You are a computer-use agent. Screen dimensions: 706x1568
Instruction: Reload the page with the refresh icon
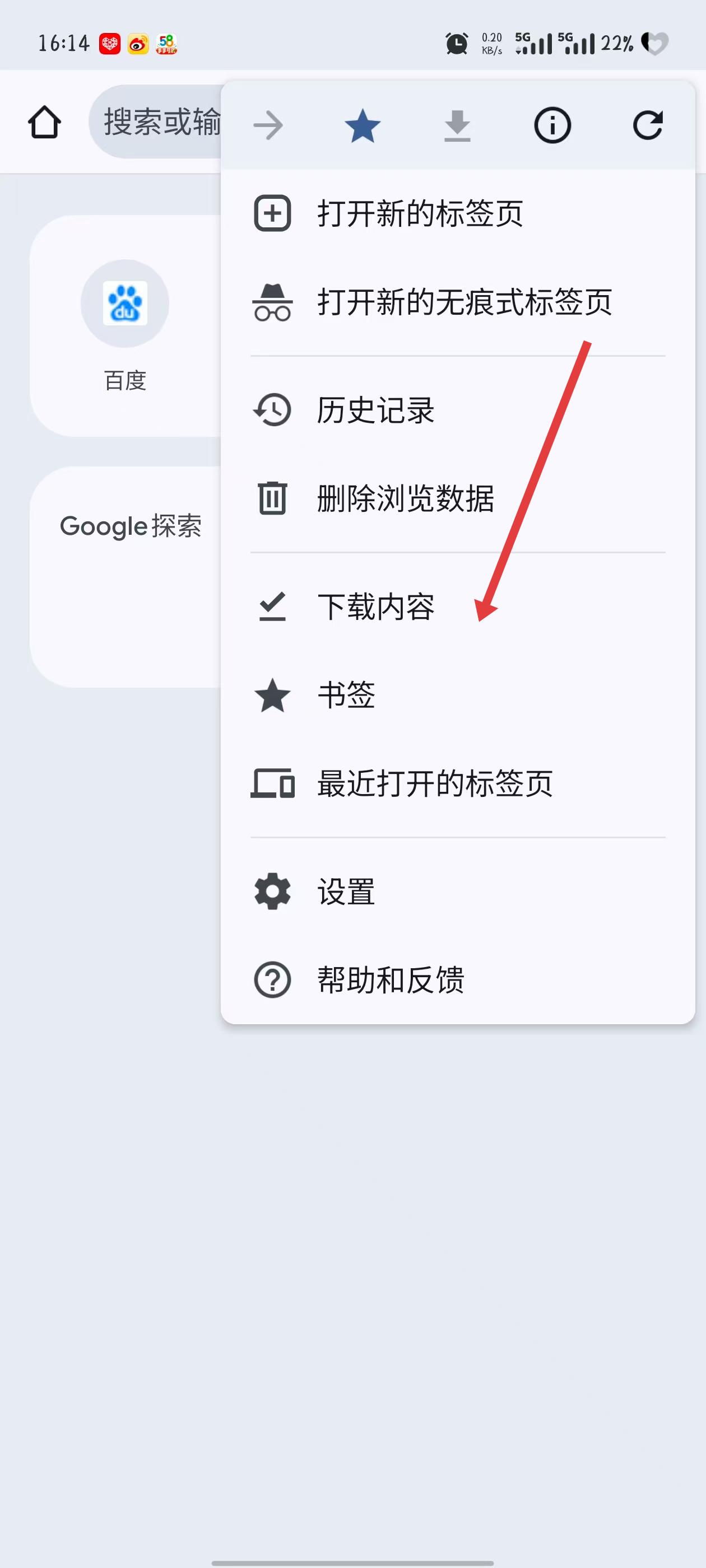coord(647,126)
